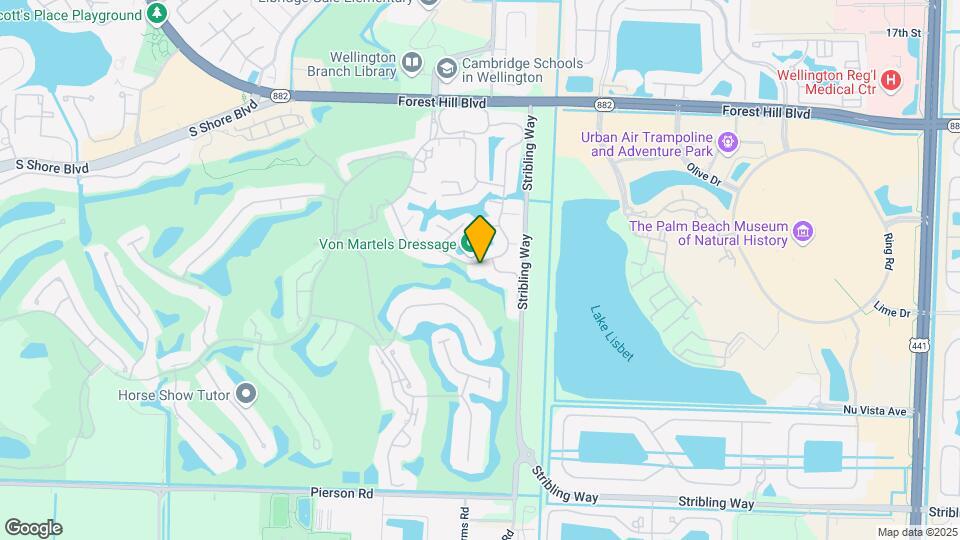Select The Palm Beach Museum of Natural History
The width and height of the screenshot is (960, 540).
point(802,233)
